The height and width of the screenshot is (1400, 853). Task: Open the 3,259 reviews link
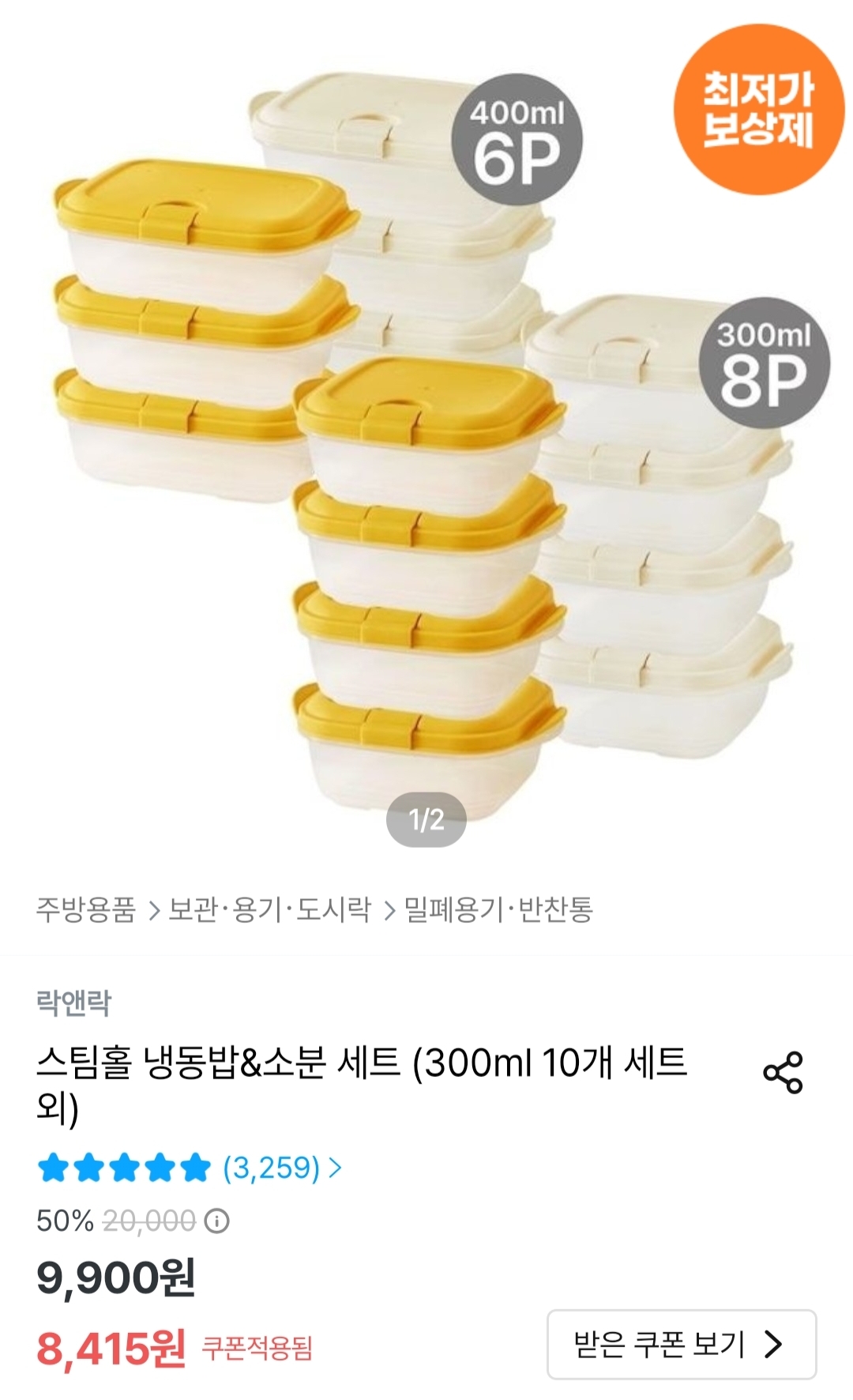[x=282, y=1168]
